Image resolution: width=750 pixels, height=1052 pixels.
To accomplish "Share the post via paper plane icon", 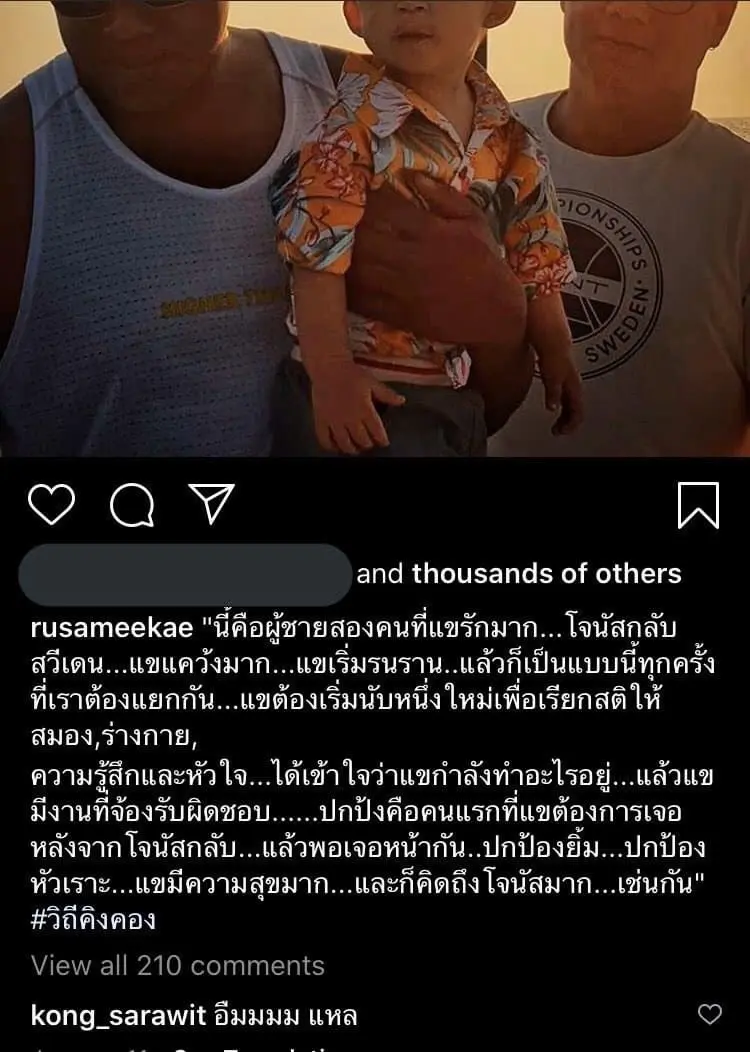I will tap(211, 504).
